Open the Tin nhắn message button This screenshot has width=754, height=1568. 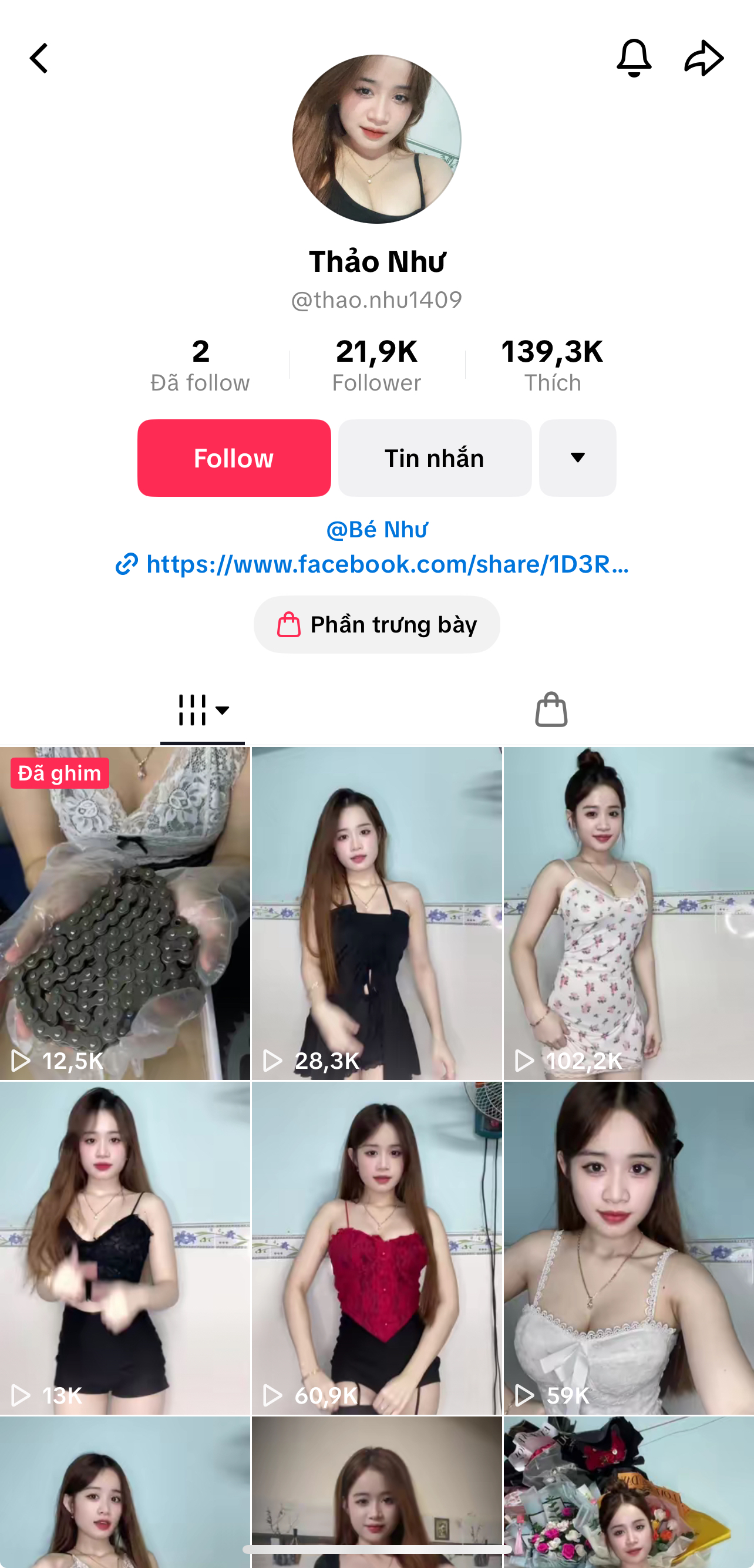pyautogui.click(x=435, y=457)
